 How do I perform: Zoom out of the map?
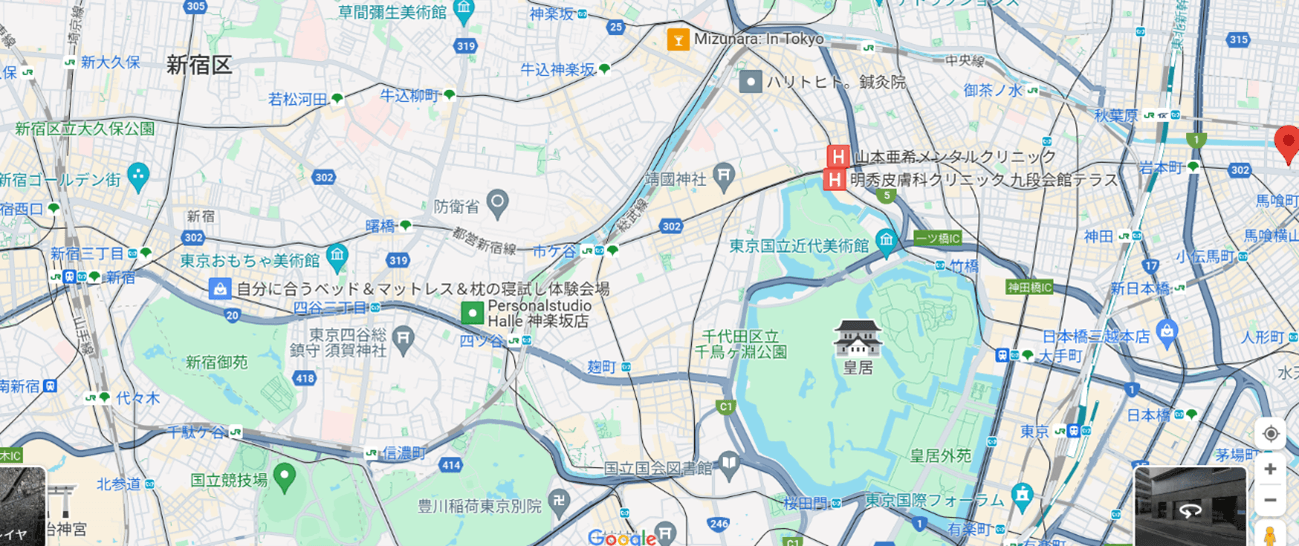point(1270,500)
